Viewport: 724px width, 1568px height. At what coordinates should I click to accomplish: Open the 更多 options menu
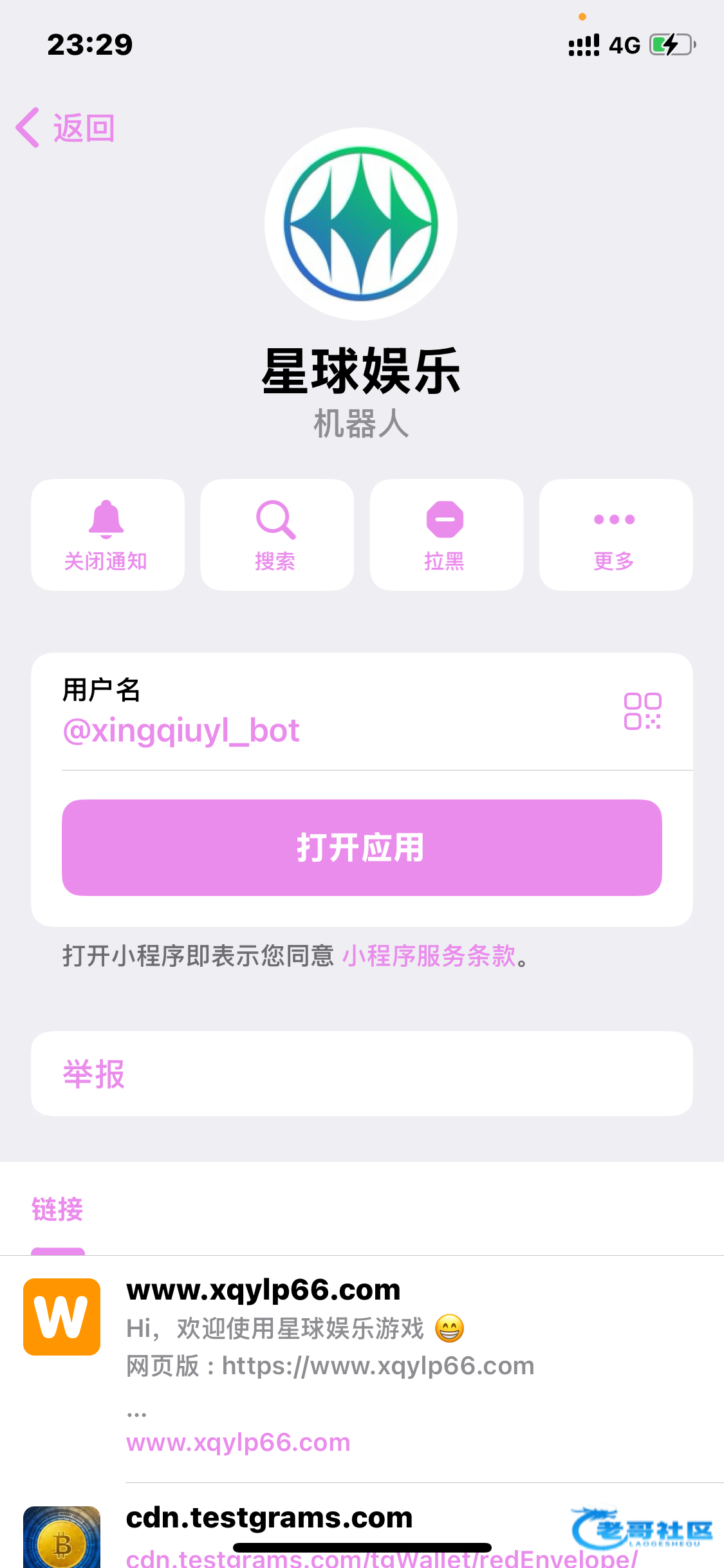point(615,534)
